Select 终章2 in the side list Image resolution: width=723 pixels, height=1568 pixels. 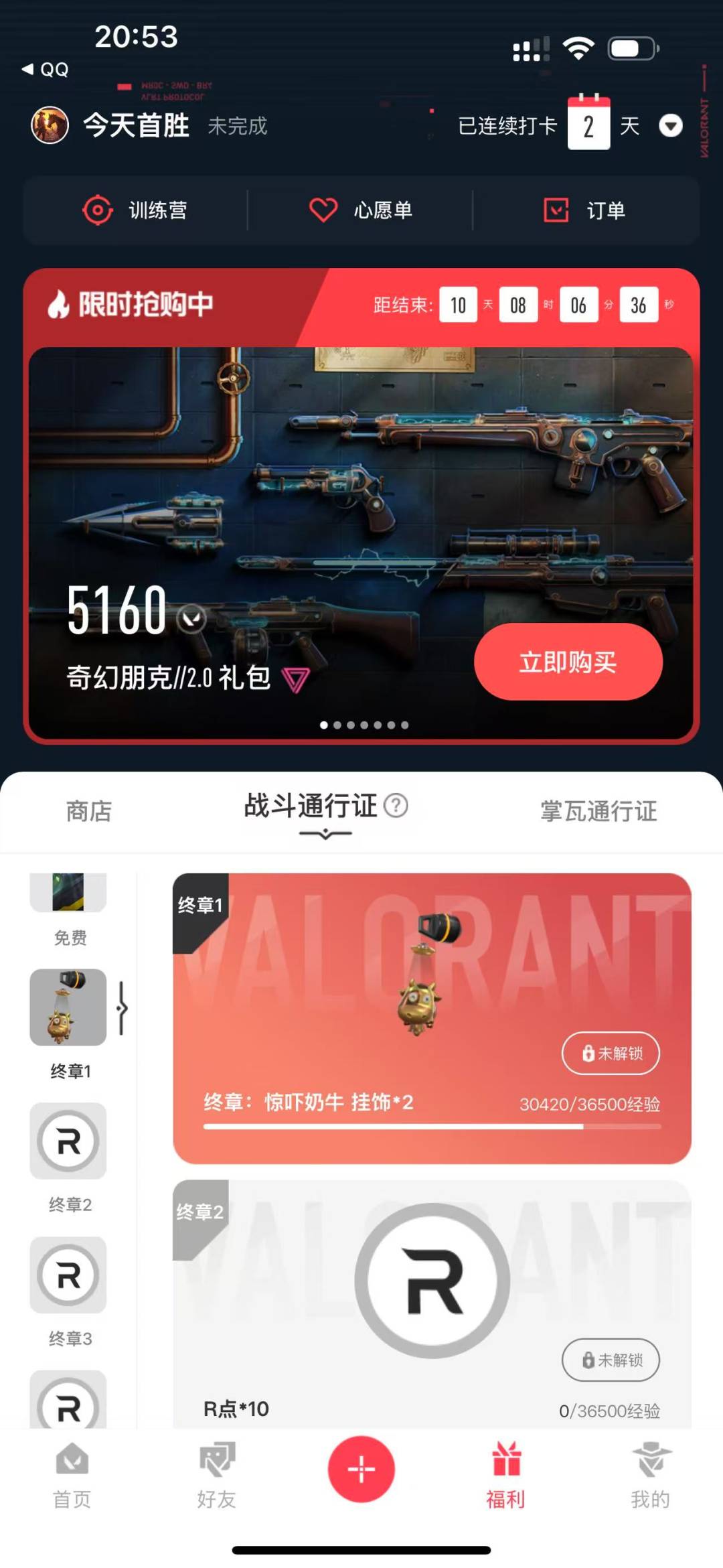pos(68,1157)
